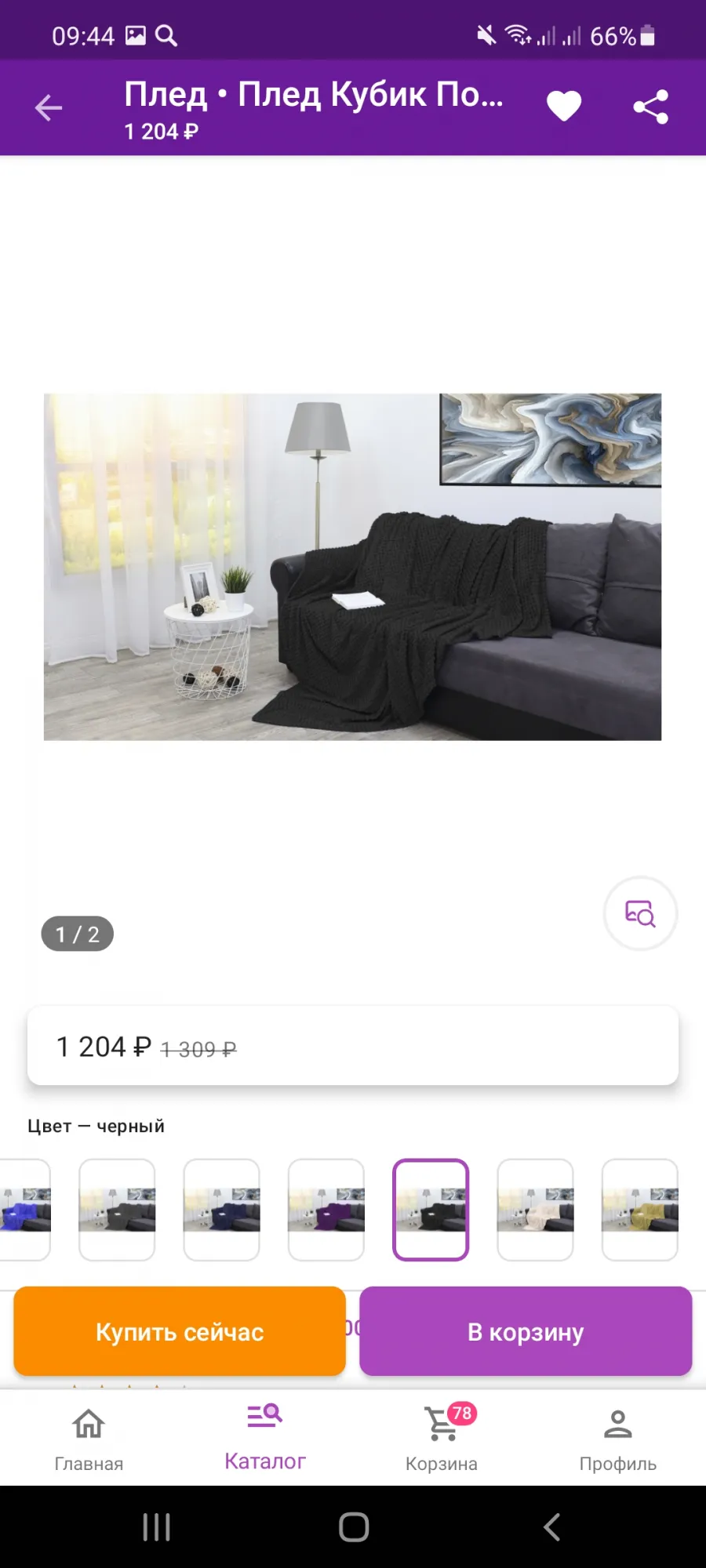Open the black blanket product photo
This screenshot has height=1568, width=706.
coord(352,567)
